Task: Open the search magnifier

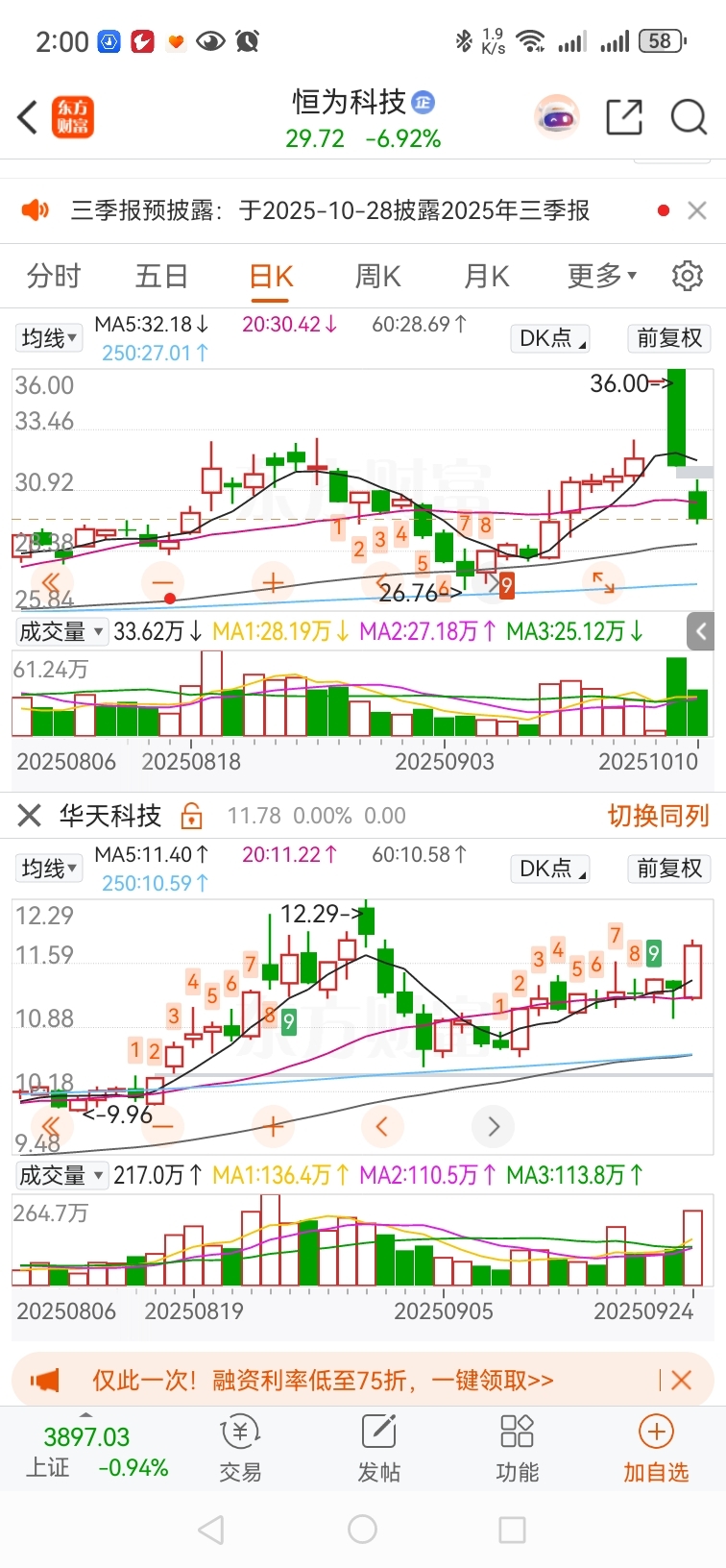Action: [689, 118]
